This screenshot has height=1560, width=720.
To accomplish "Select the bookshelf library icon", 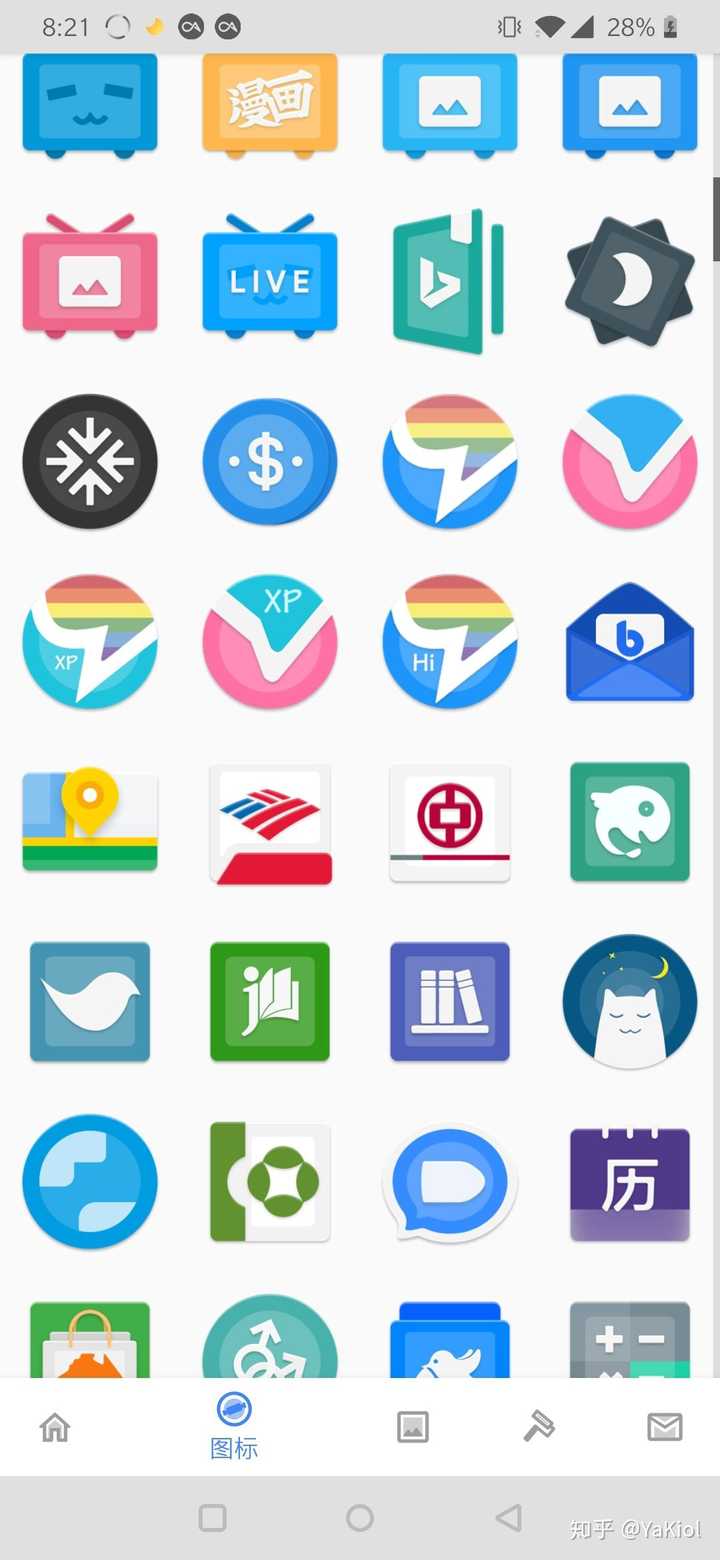I will [450, 1001].
